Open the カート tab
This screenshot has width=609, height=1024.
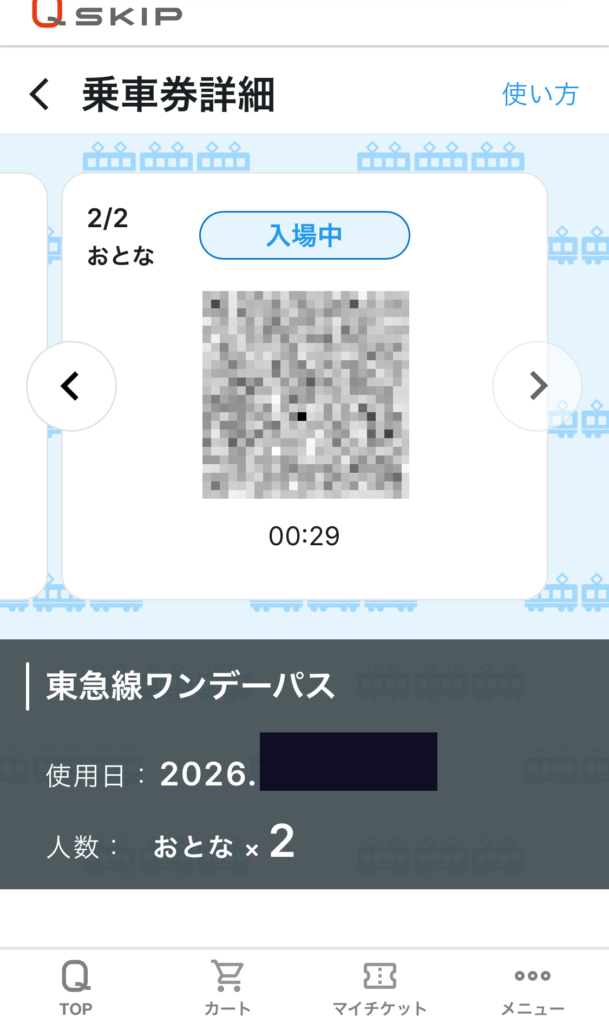pyautogui.click(x=229, y=988)
